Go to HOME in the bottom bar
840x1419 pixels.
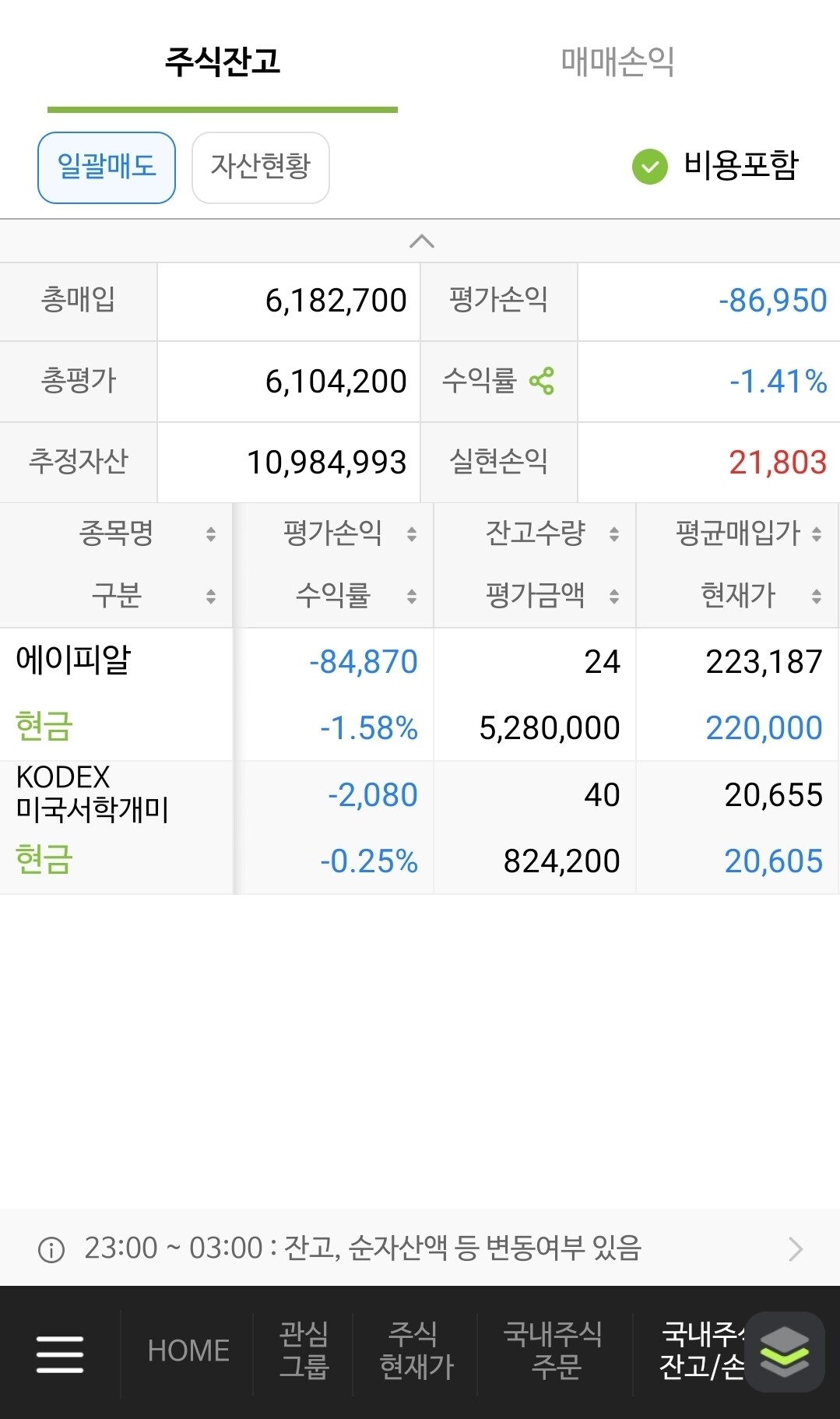click(x=188, y=1351)
